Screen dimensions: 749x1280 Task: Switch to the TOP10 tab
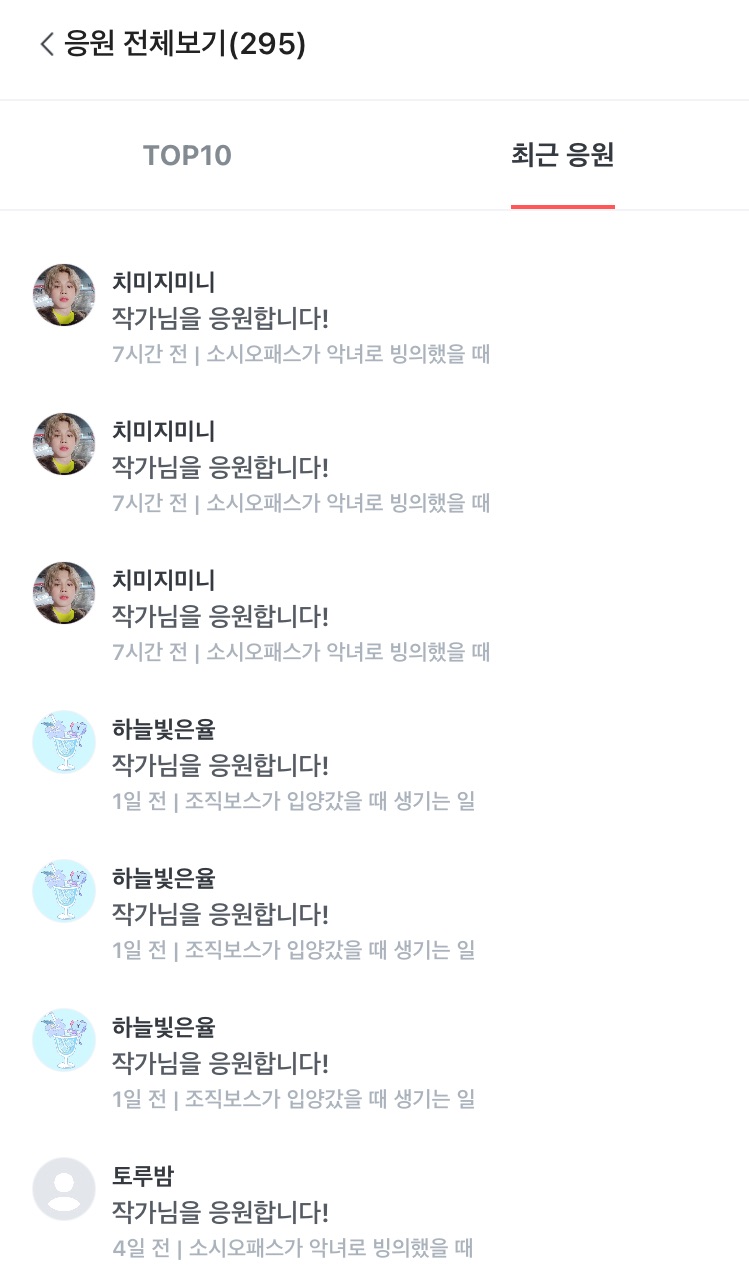point(187,156)
